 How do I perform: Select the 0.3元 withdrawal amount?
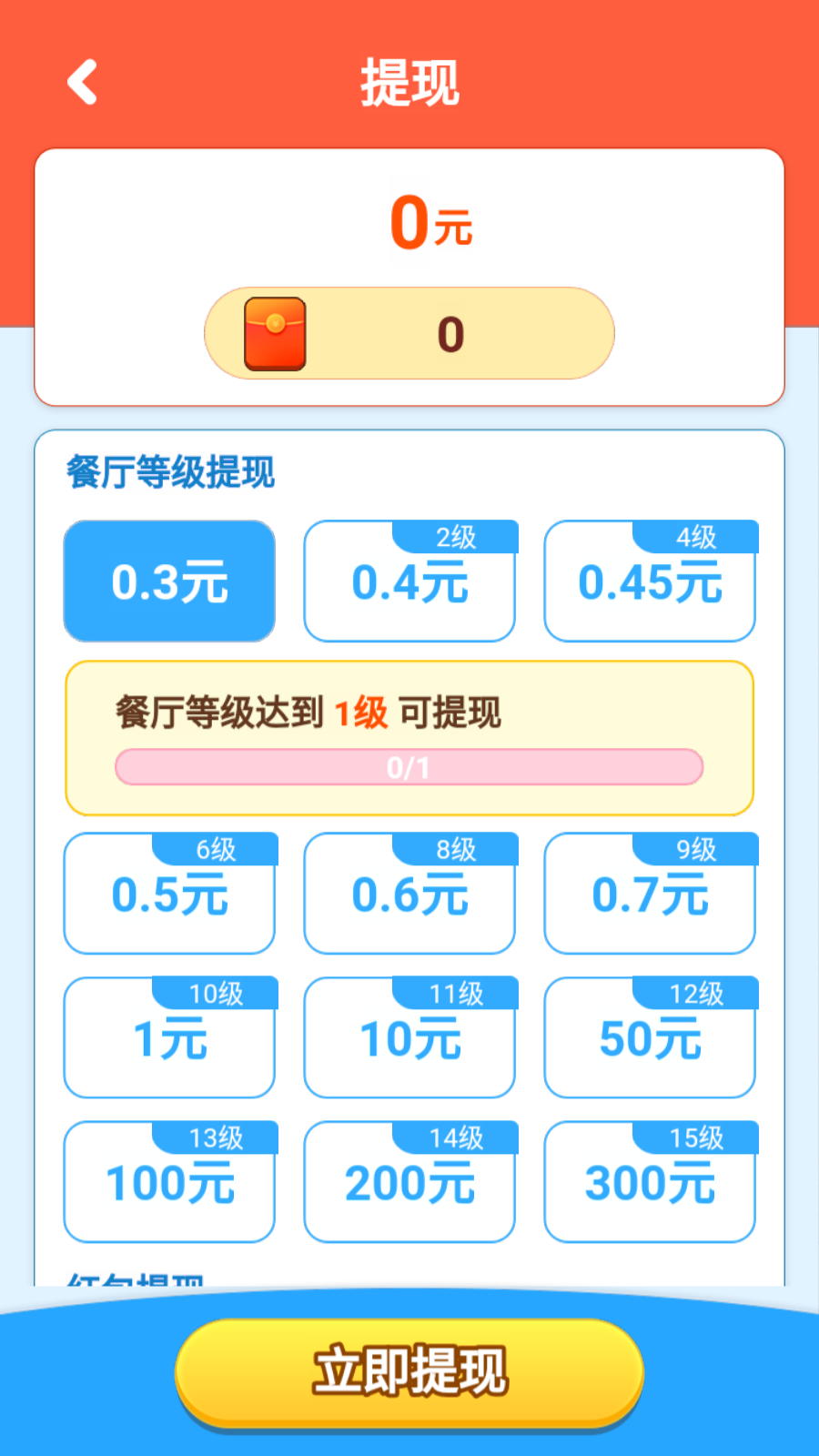tap(169, 581)
